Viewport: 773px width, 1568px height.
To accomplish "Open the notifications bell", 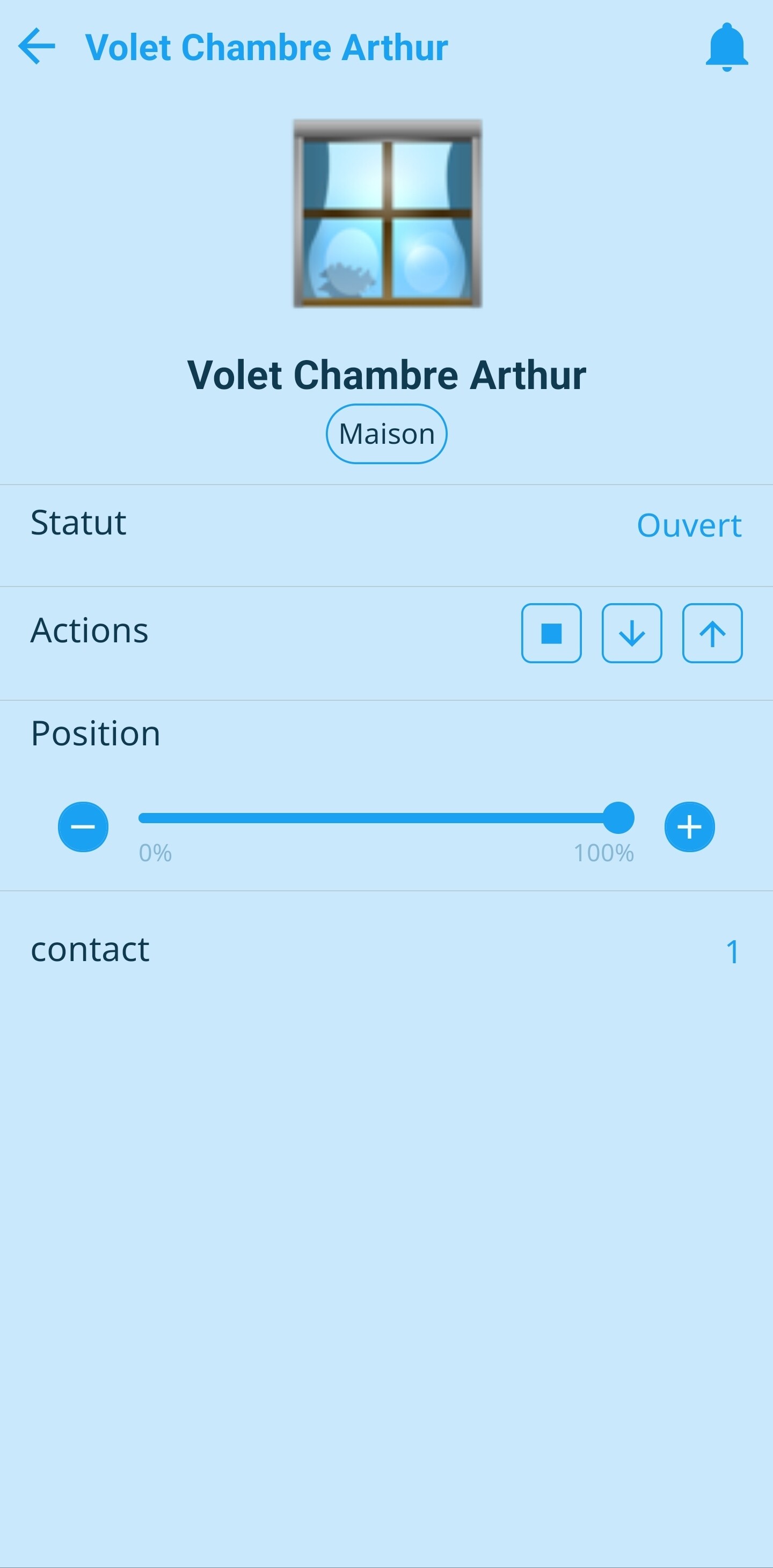I will click(x=726, y=47).
